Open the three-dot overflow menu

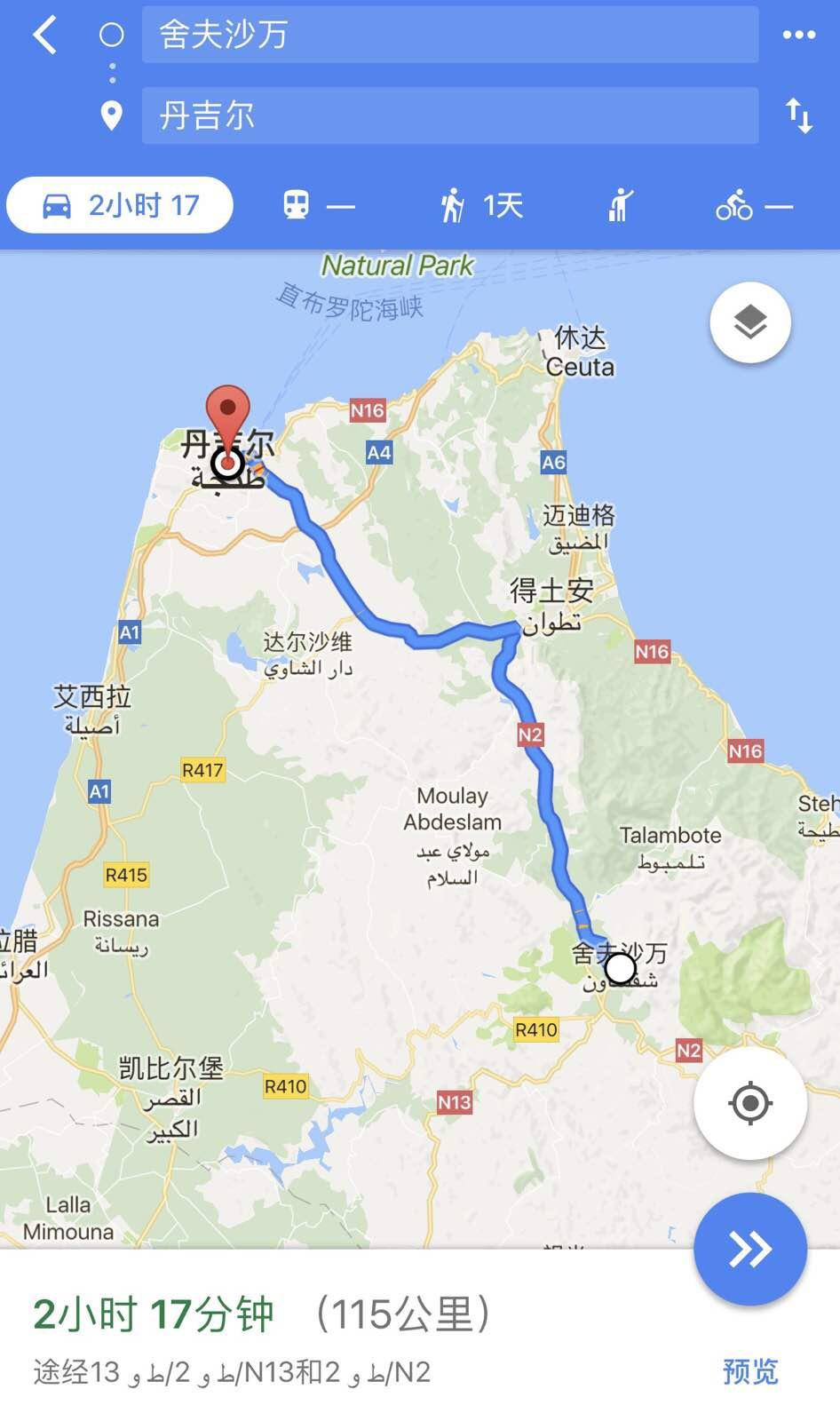798,36
